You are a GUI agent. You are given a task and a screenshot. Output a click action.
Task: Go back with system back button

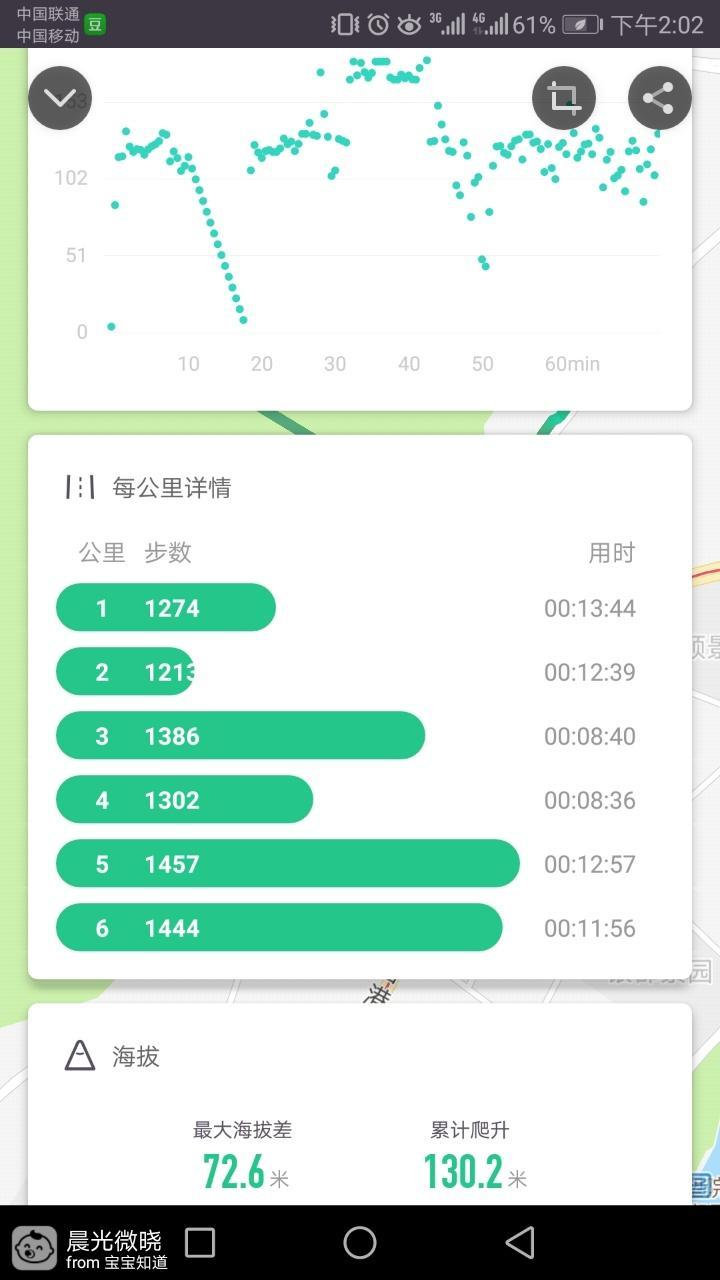click(520, 1243)
